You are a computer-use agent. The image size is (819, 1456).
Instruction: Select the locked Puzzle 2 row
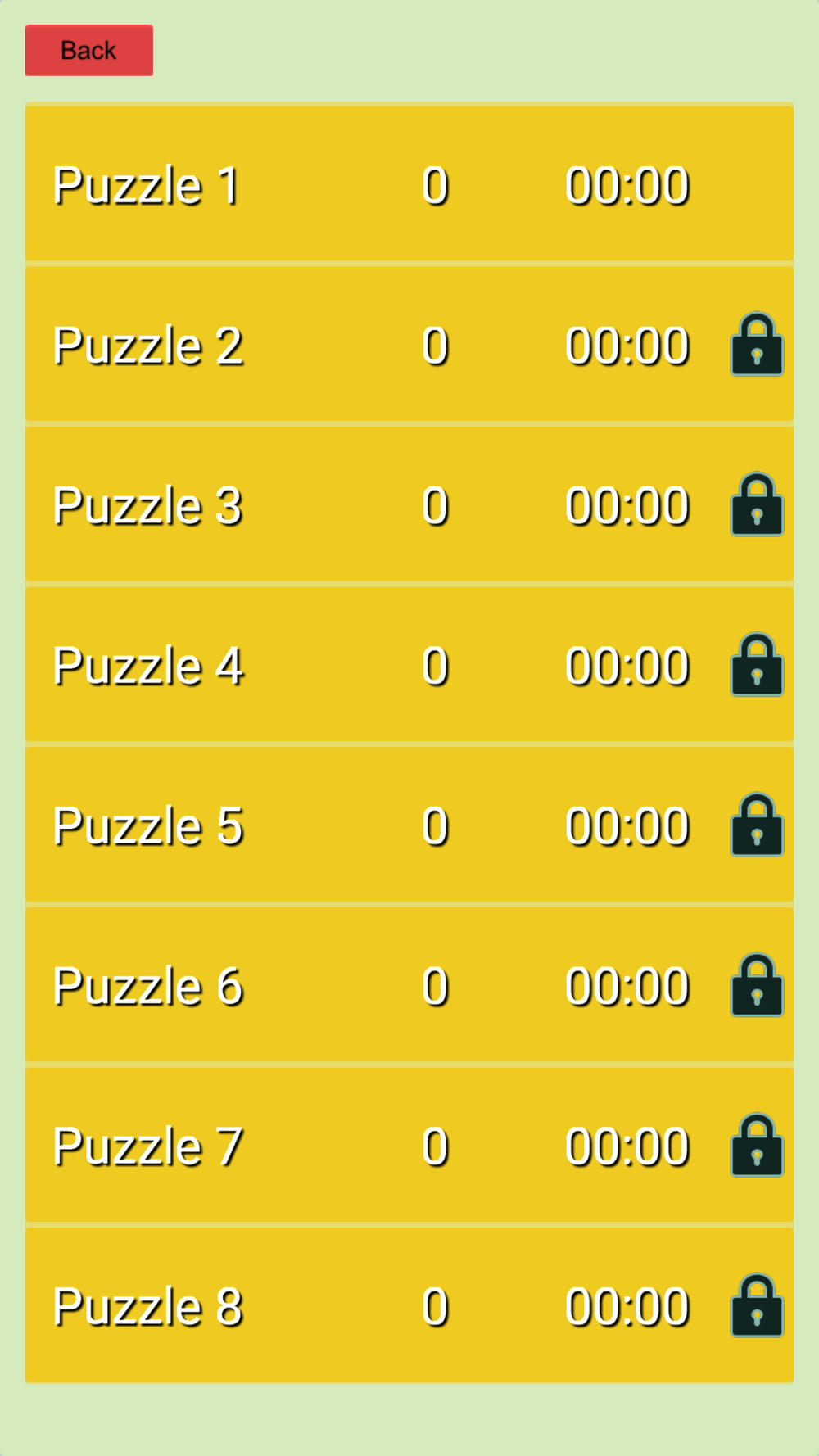click(409, 345)
